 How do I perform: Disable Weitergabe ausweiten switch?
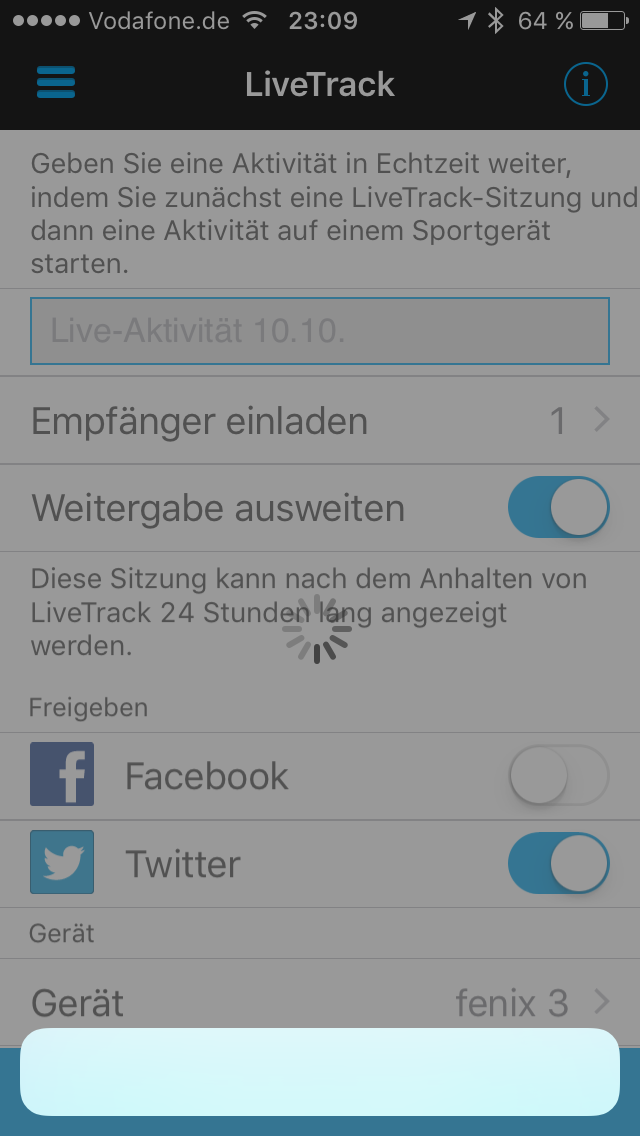pos(558,508)
